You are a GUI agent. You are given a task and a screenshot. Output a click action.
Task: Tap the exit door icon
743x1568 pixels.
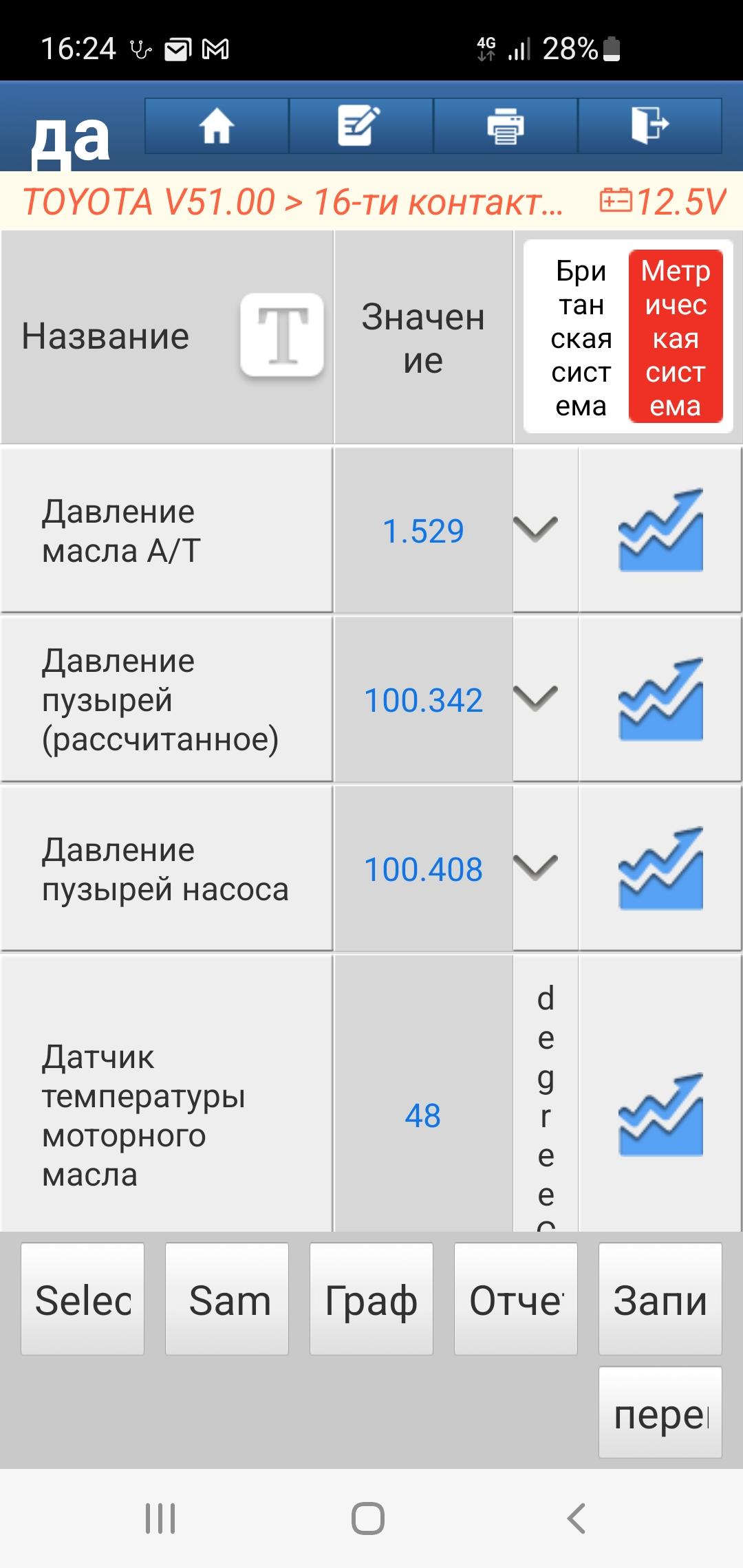(649, 126)
